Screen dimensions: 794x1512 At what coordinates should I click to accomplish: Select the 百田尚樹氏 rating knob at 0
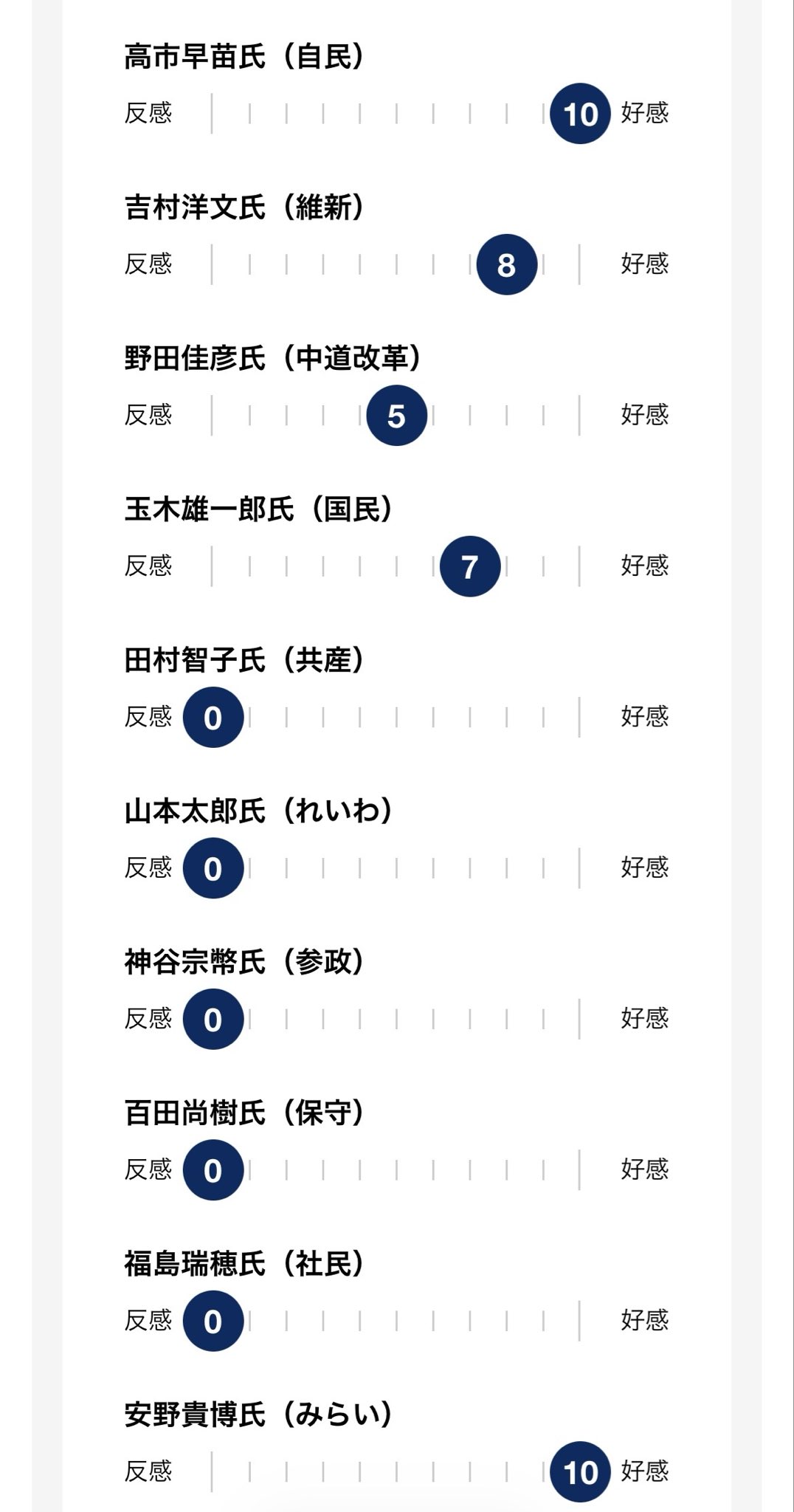point(213,1170)
